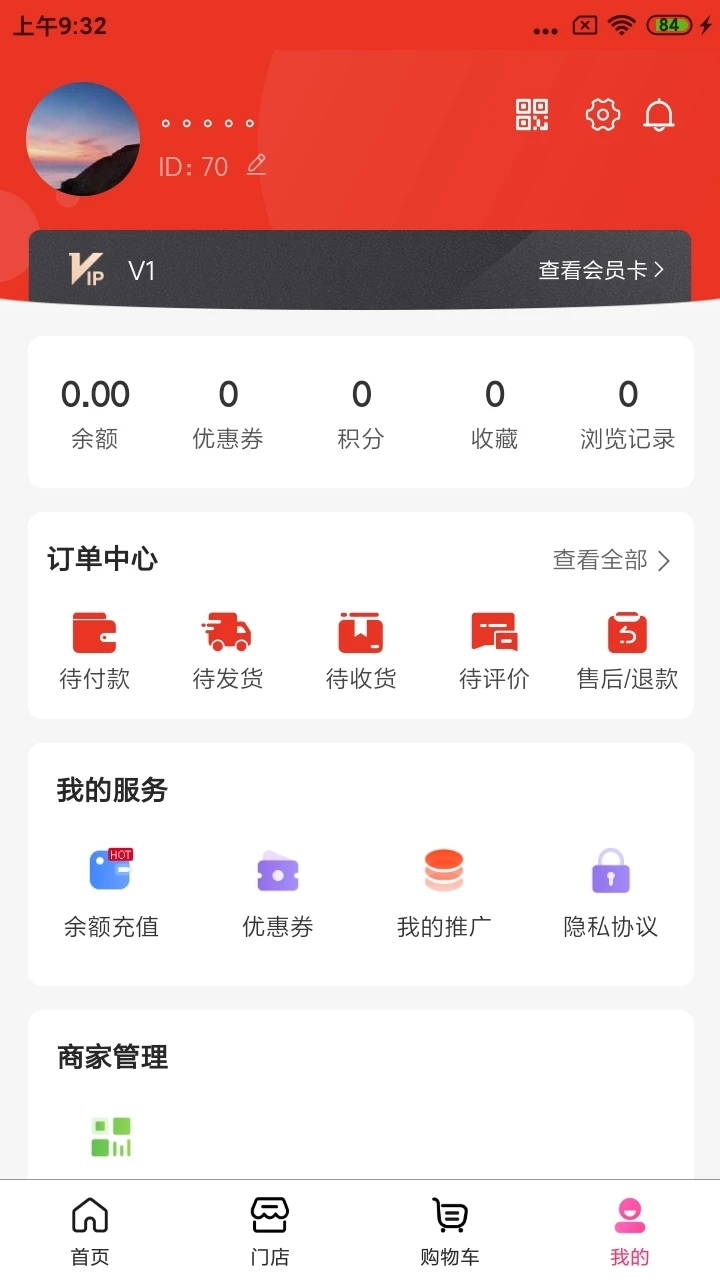Select the 我的推广 promotion icon
Image resolution: width=720 pixels, height=1280 pixels.
coord(443,872)
